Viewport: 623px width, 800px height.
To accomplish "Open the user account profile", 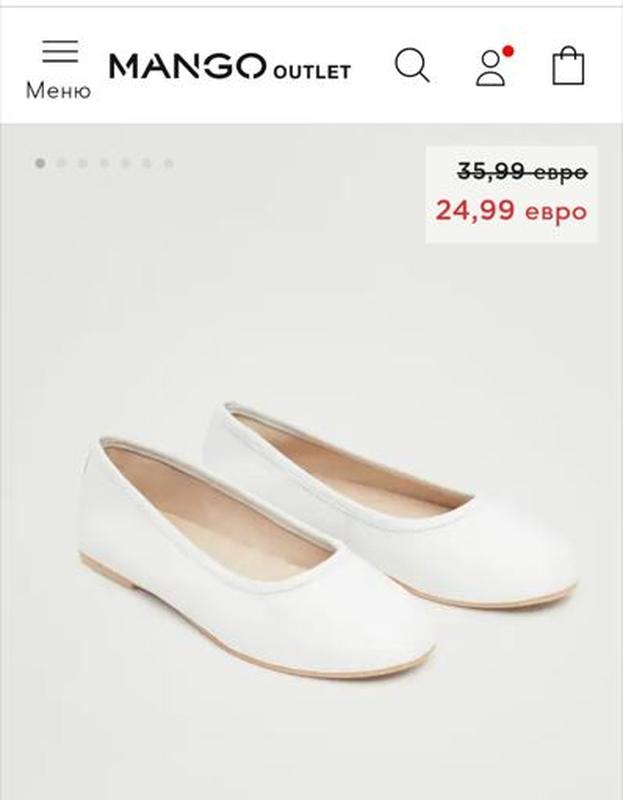I will (x=490, y=66).
